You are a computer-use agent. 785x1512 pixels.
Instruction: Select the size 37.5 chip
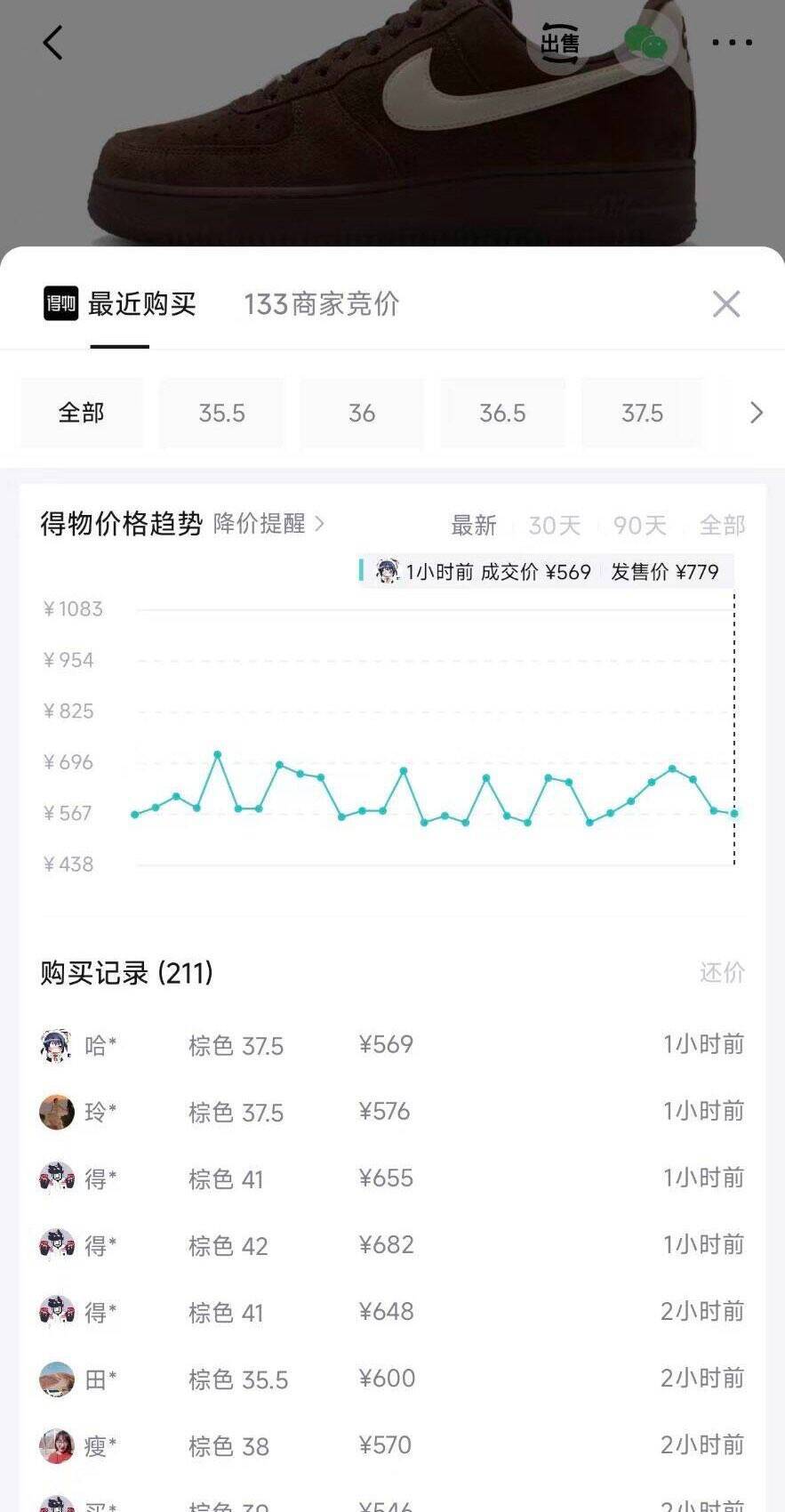(642, 413)
